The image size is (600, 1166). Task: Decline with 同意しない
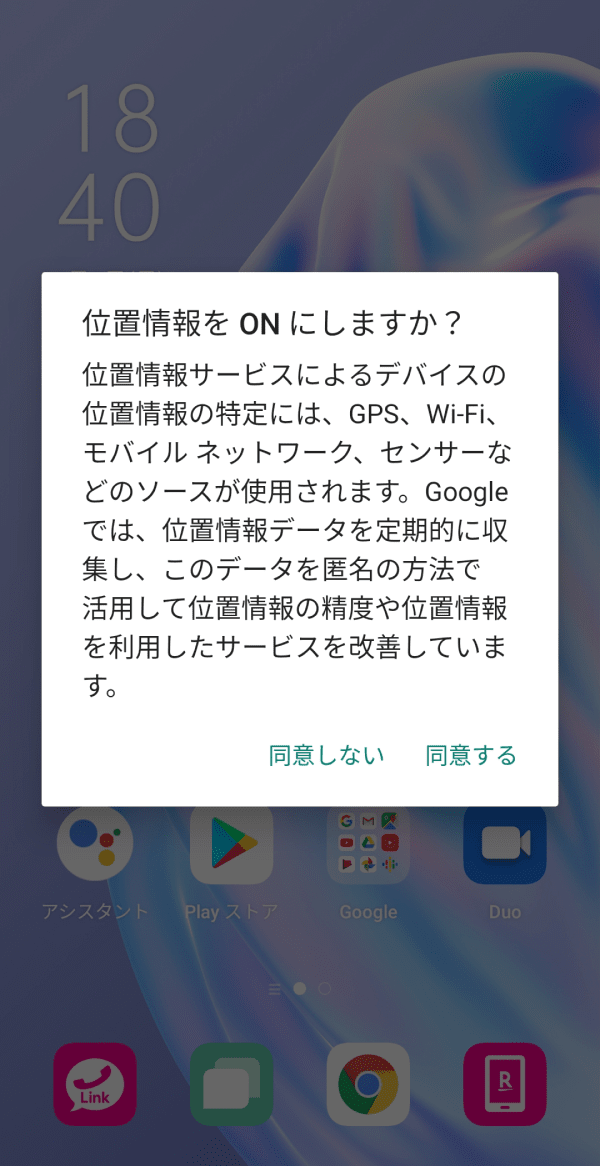[x=326, y=755]
